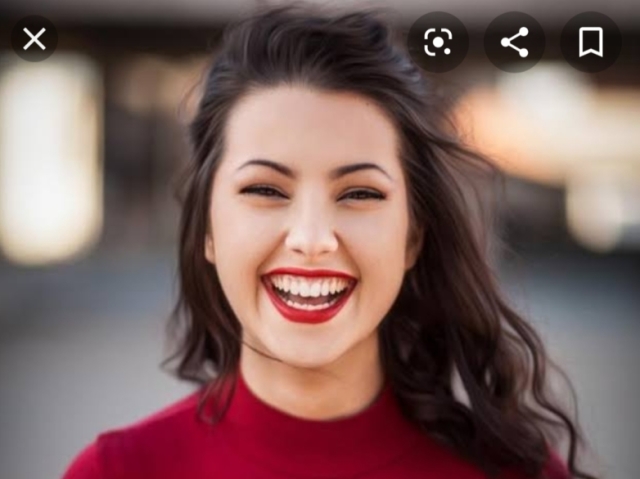Close the image viewer
The image size is (640, 479).
[x=34, y=40]
